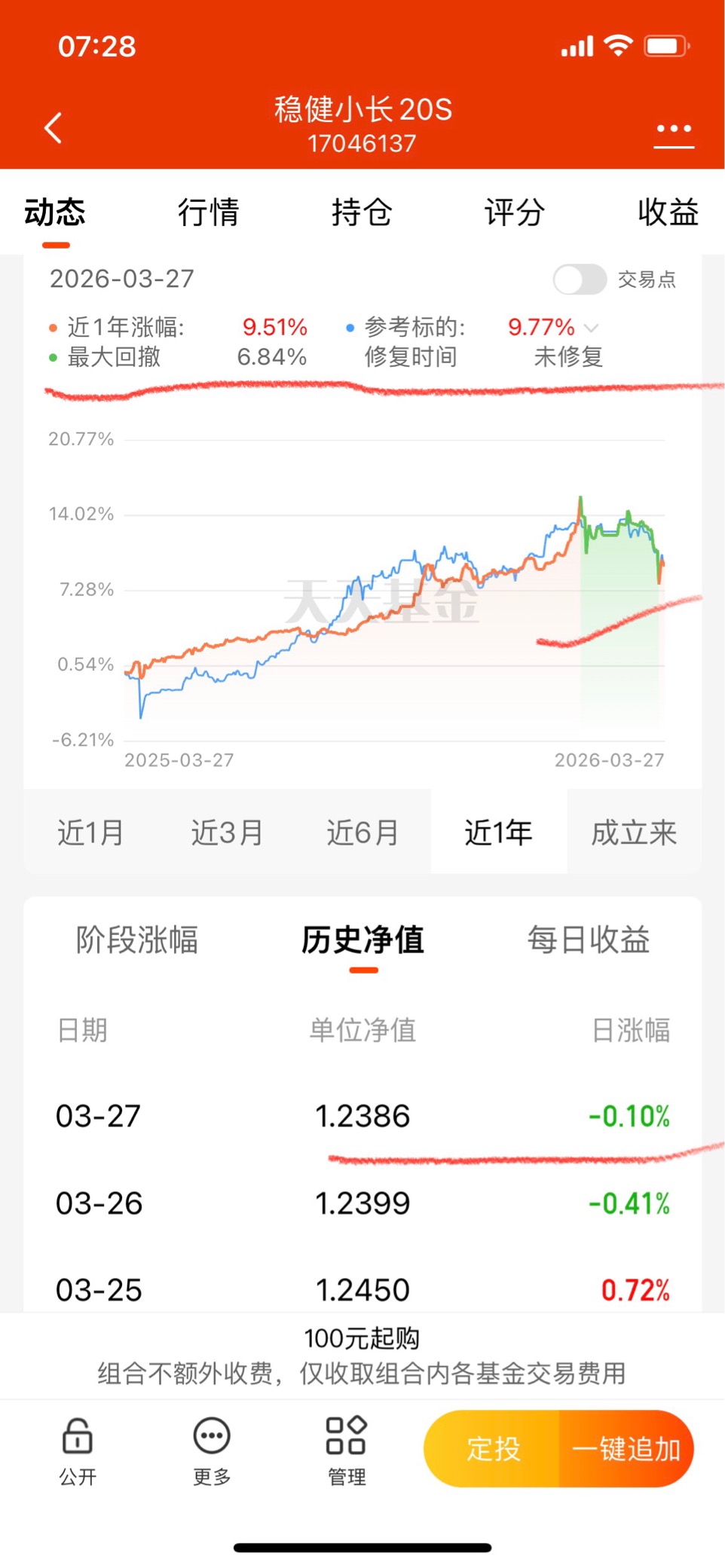The height and width of the screenshot is (1568, 725).
Task: Select the 评分 tab
Action: point(515,212)
